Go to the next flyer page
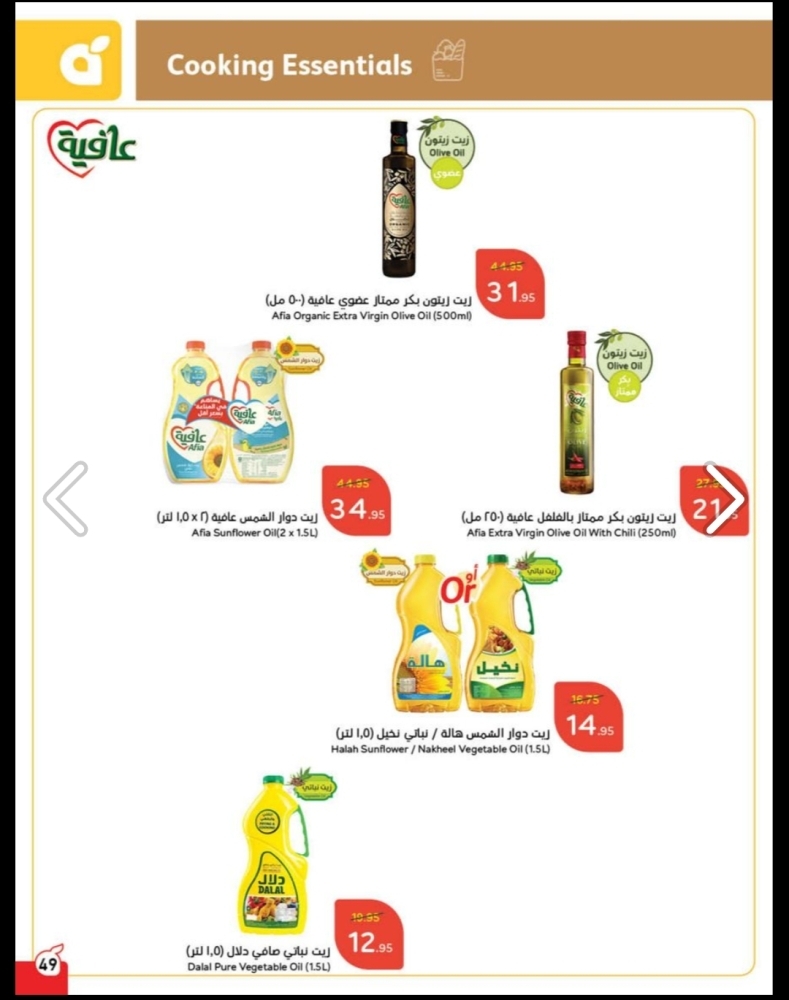 (723, 497)
